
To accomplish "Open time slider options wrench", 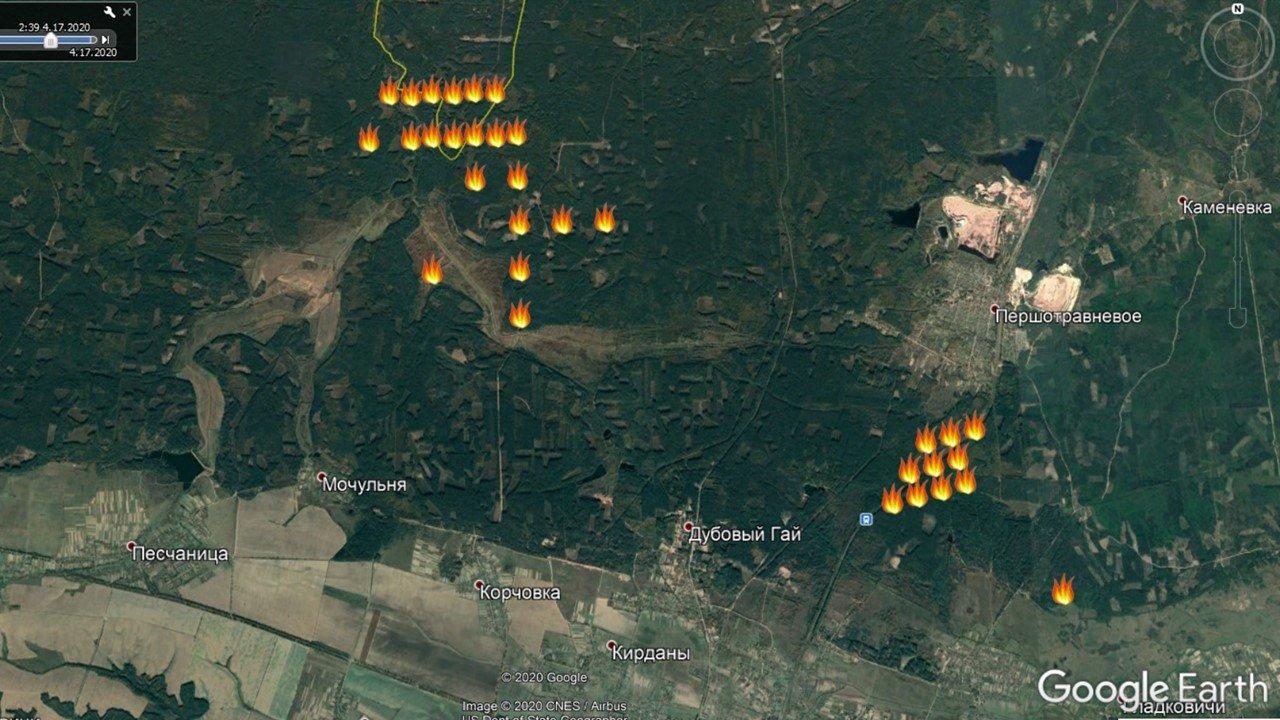I will coord(109,12).
